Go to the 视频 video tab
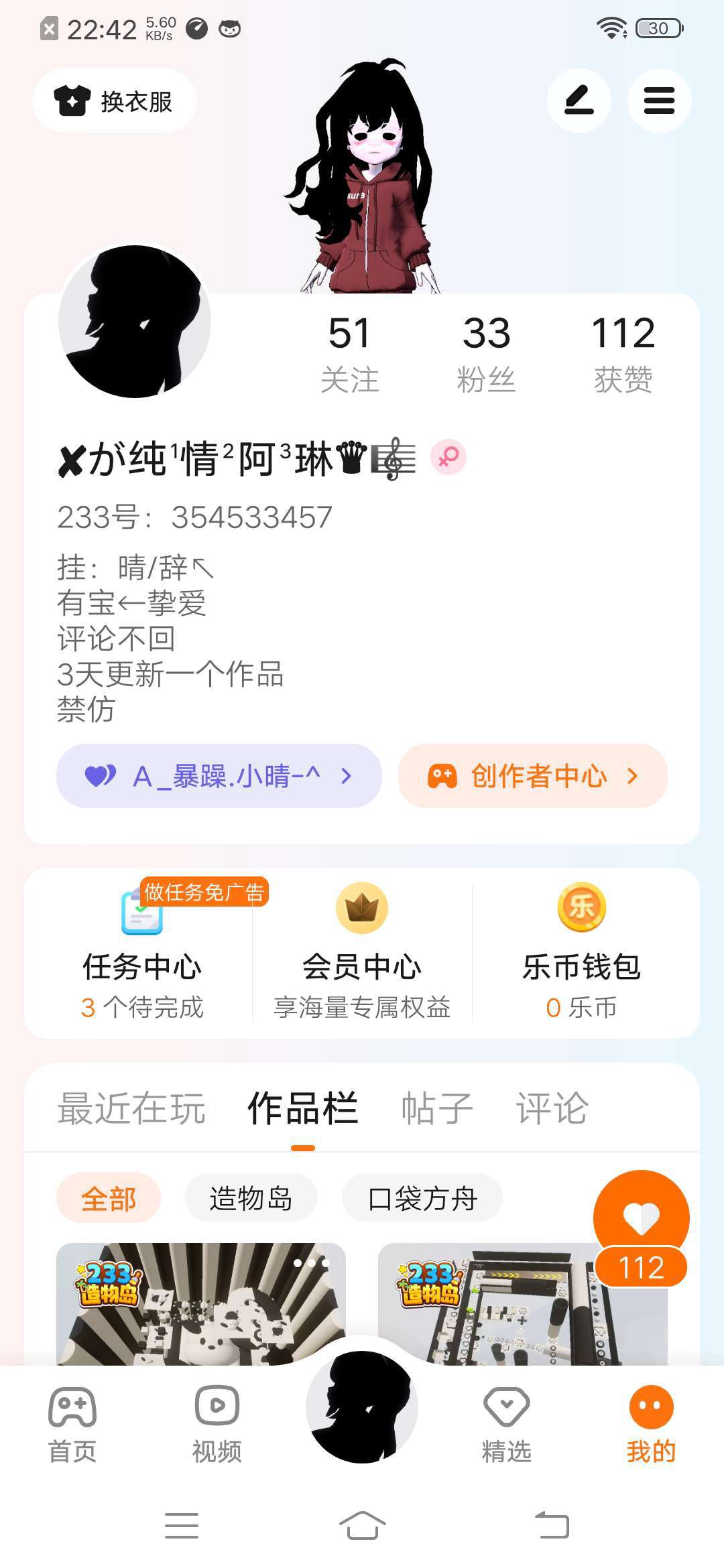This screenshot has width=724, height=1568. (217, 1424)
